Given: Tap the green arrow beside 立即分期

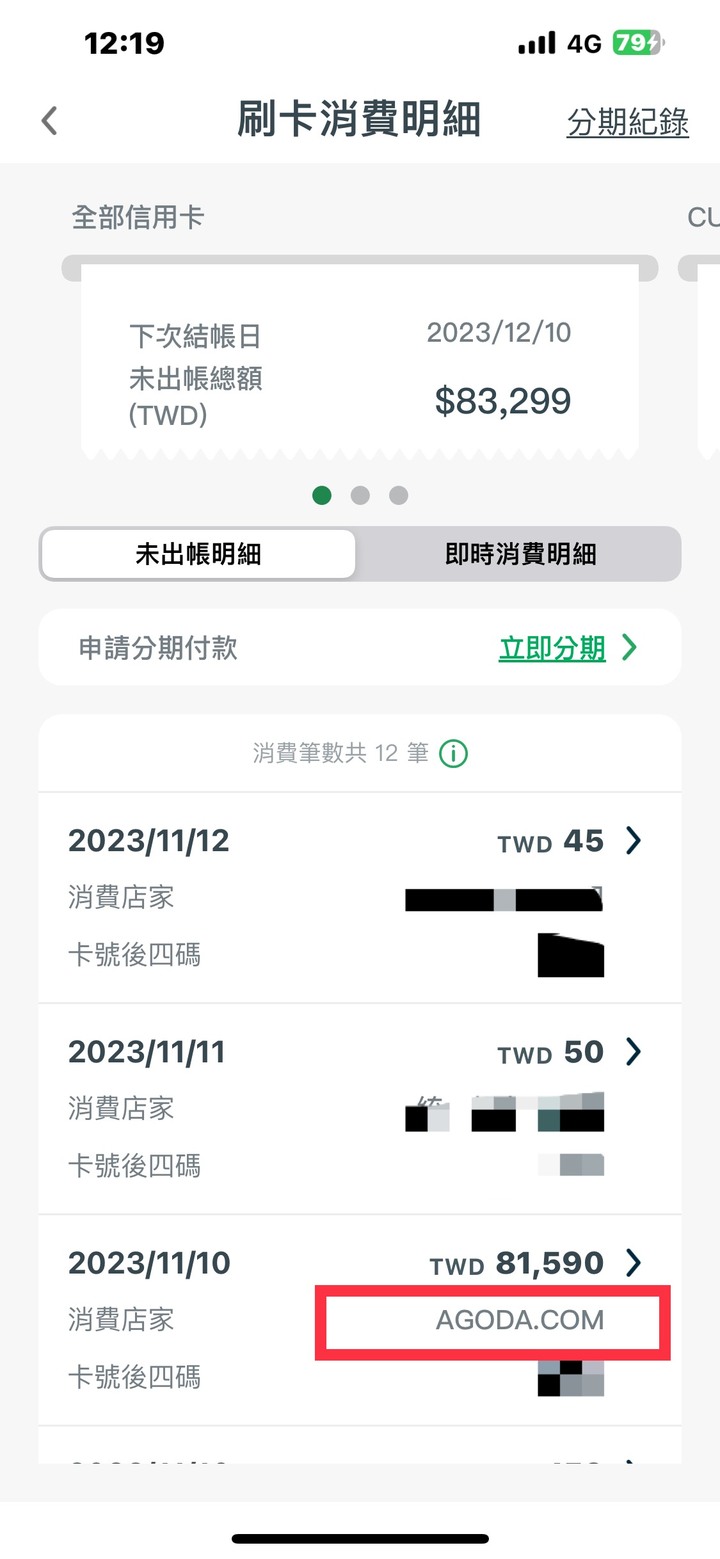Looking at the screenshot, I should click(628, 647).
